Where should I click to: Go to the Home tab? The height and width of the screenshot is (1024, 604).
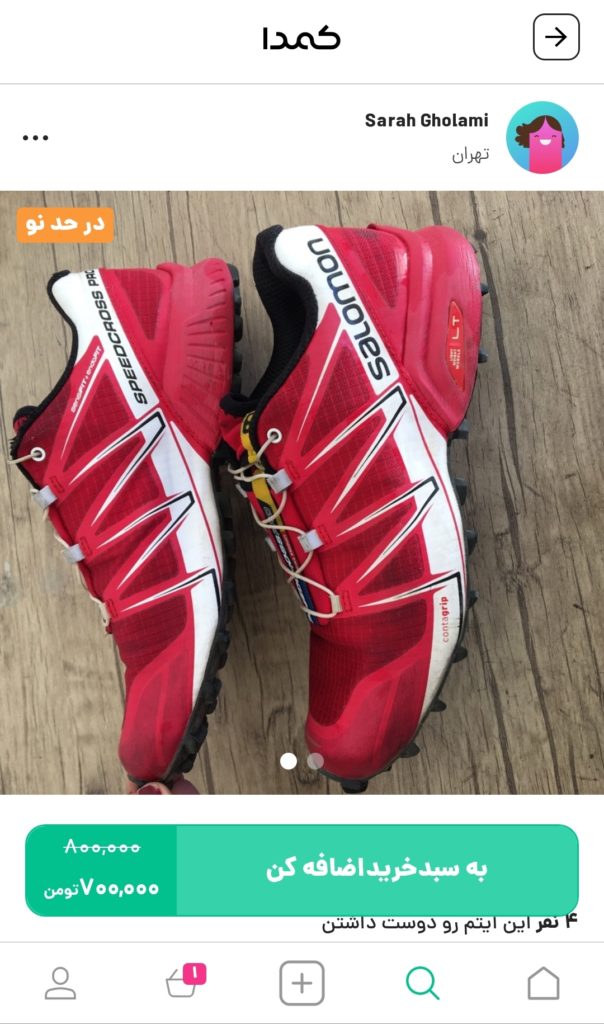click(543, 983)
